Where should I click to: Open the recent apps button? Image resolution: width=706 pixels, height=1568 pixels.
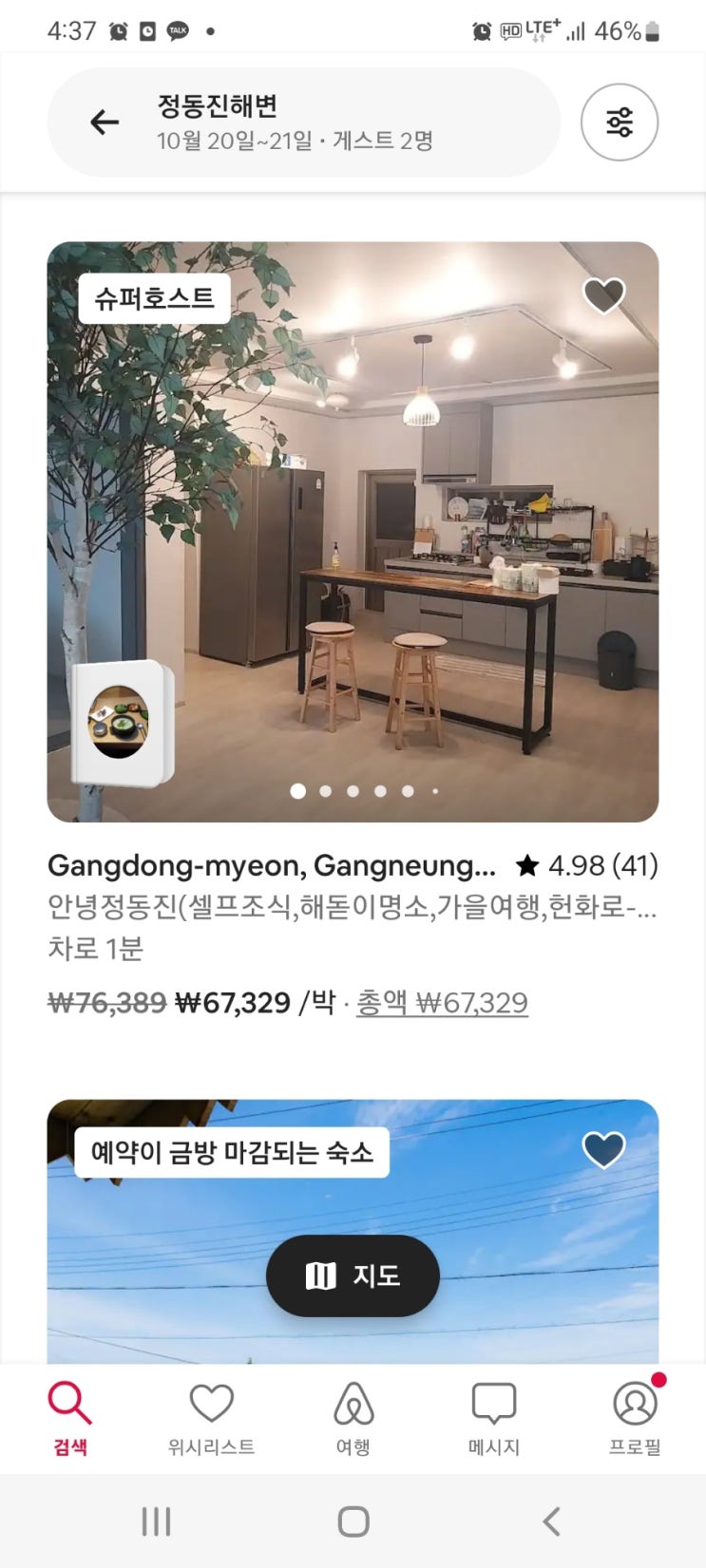click(156, 1521)
